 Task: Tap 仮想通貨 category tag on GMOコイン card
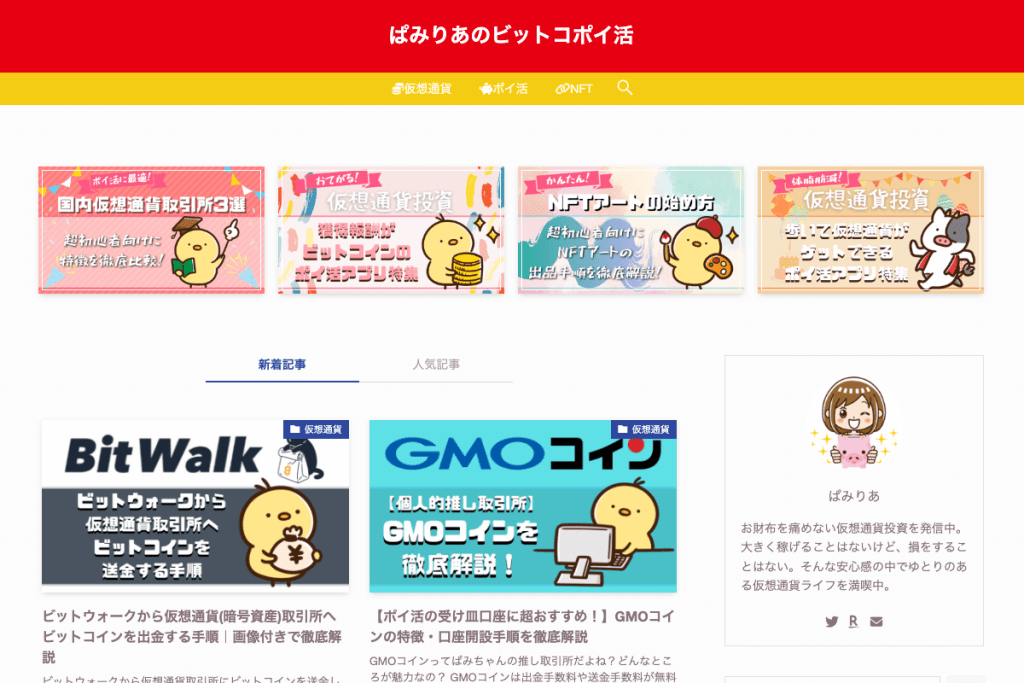pos(644,429)
